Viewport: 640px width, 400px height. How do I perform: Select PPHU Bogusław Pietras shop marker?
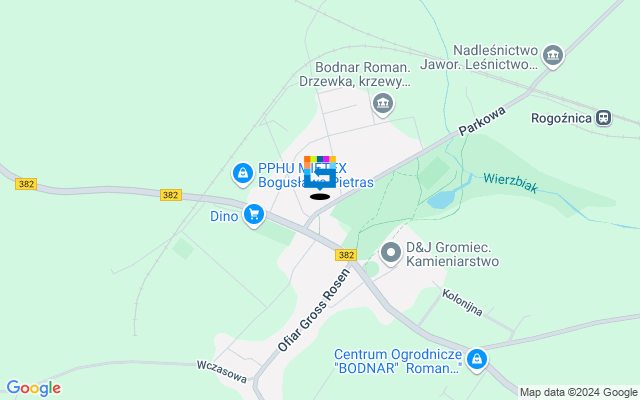[242, 175]
